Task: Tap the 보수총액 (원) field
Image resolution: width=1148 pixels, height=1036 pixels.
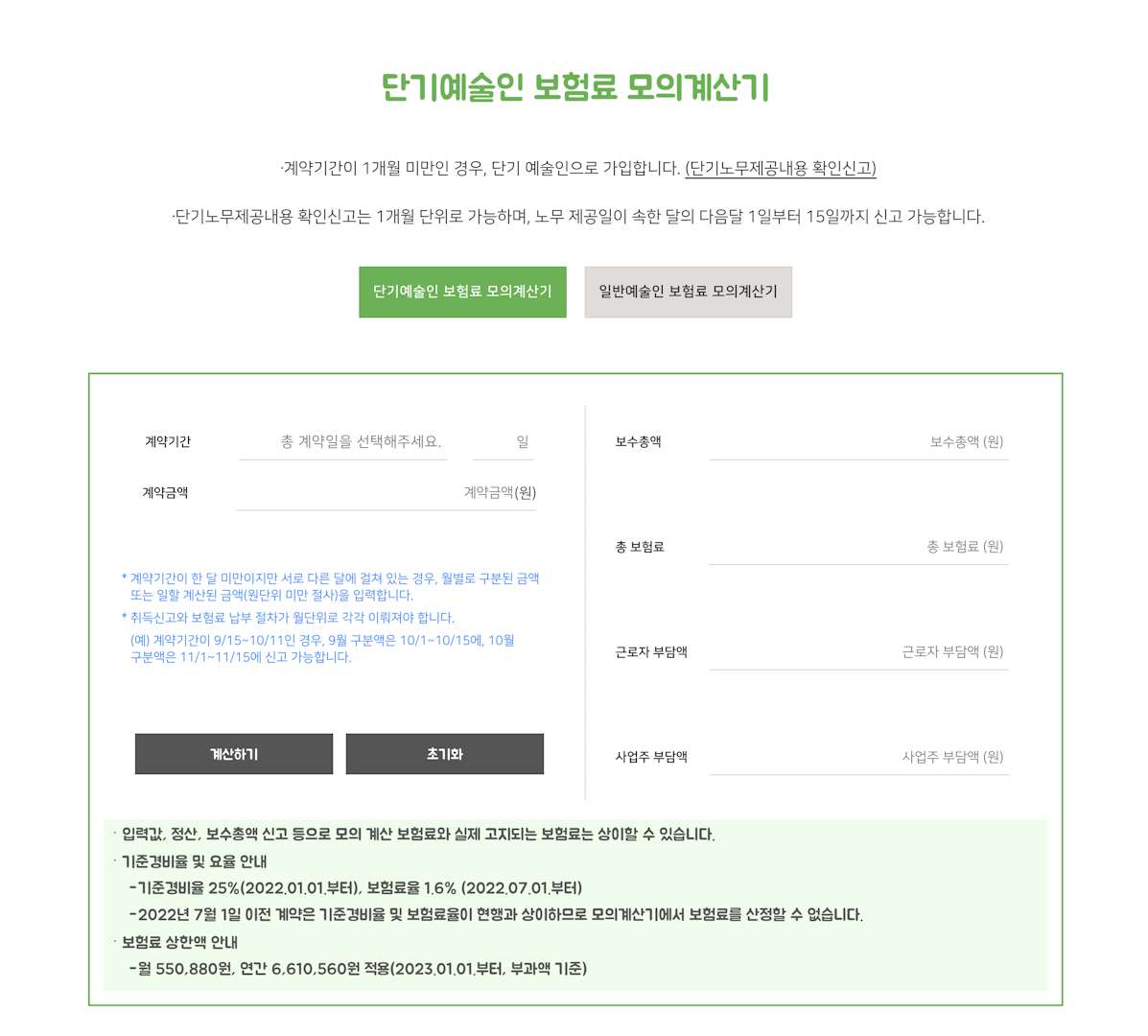Action: tap(858, 441)
